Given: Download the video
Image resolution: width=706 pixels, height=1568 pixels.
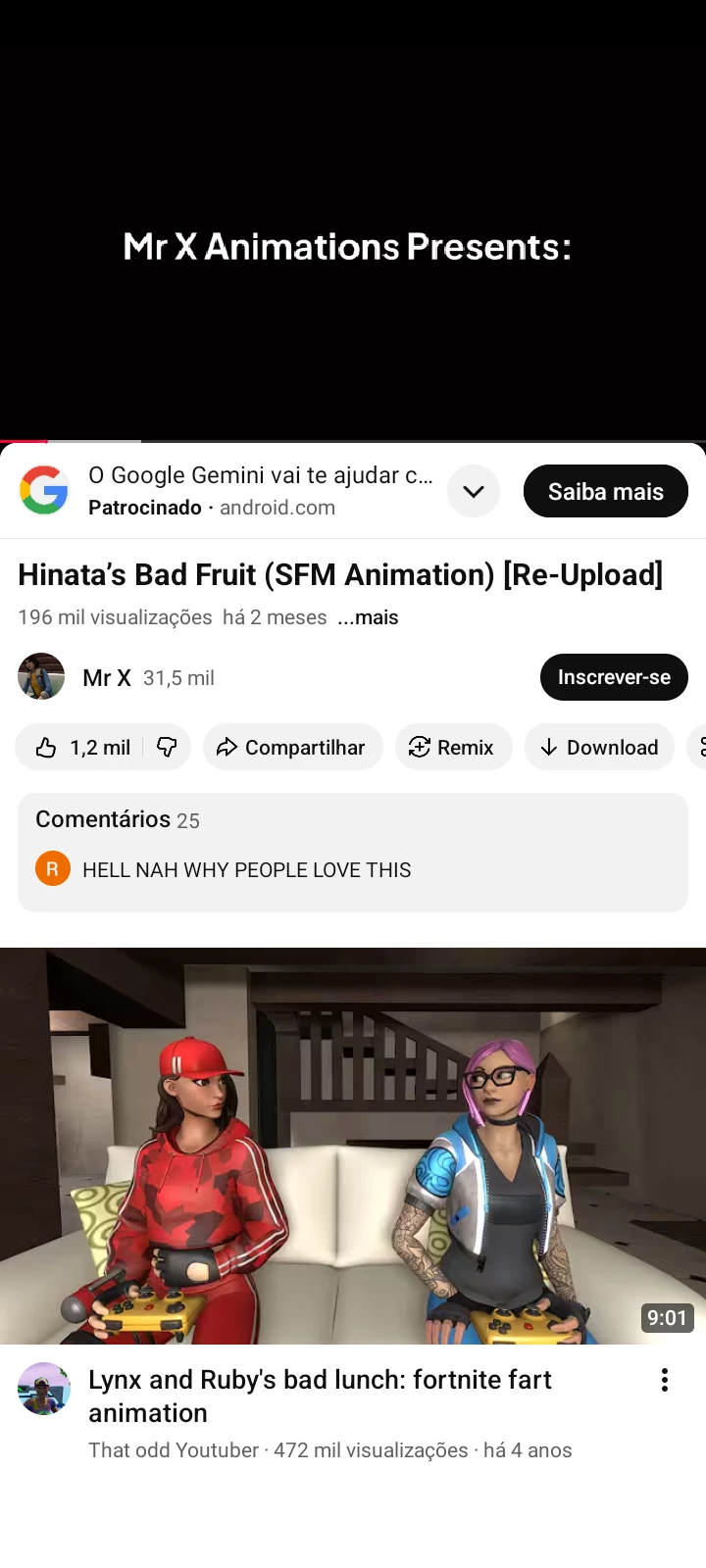Looking at the screenshot, I should tap(599, 748).
